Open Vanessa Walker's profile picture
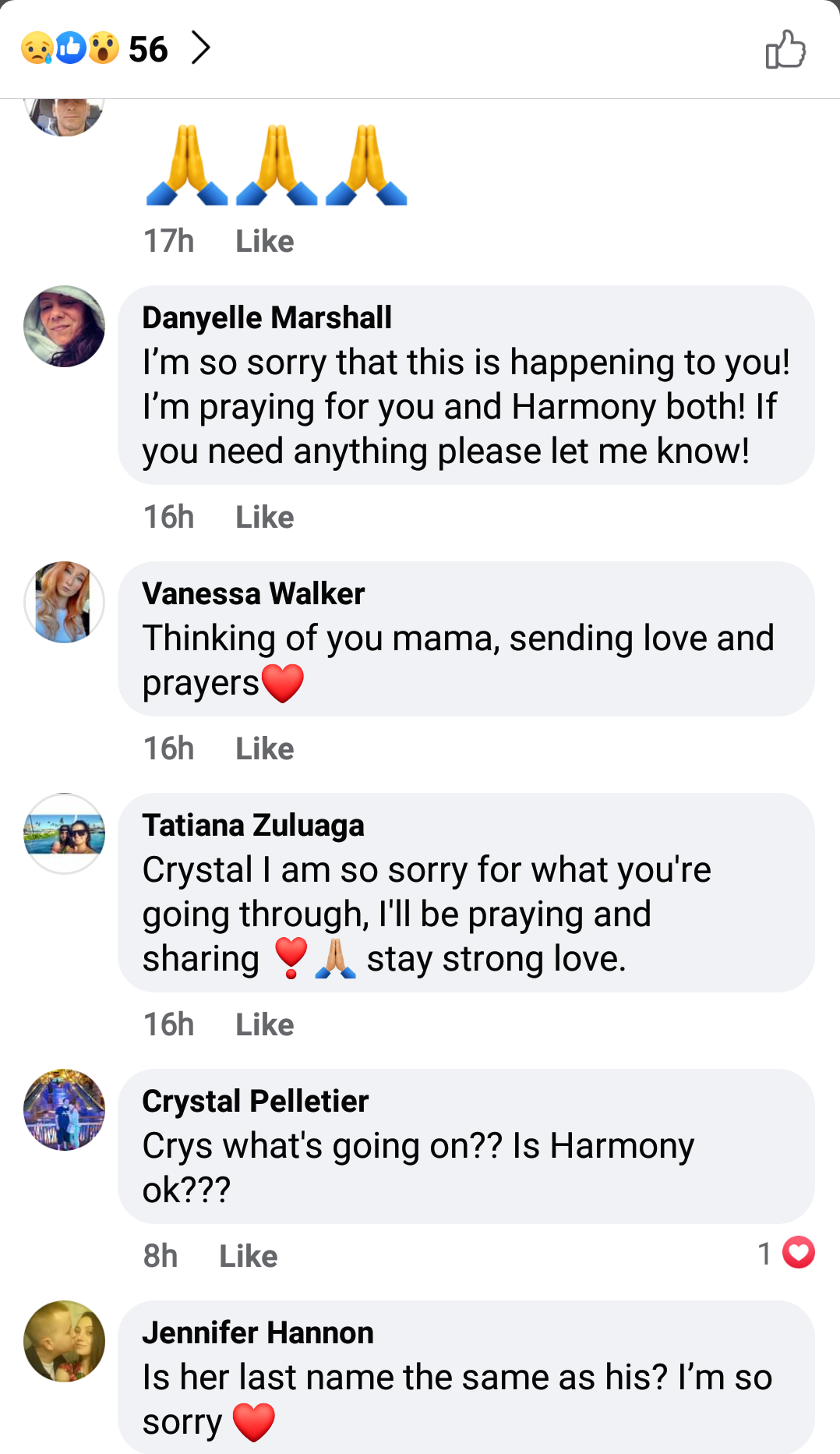The height and width of the screenshot is (1454, 840). pyautogui.click(x=65, y=602)
